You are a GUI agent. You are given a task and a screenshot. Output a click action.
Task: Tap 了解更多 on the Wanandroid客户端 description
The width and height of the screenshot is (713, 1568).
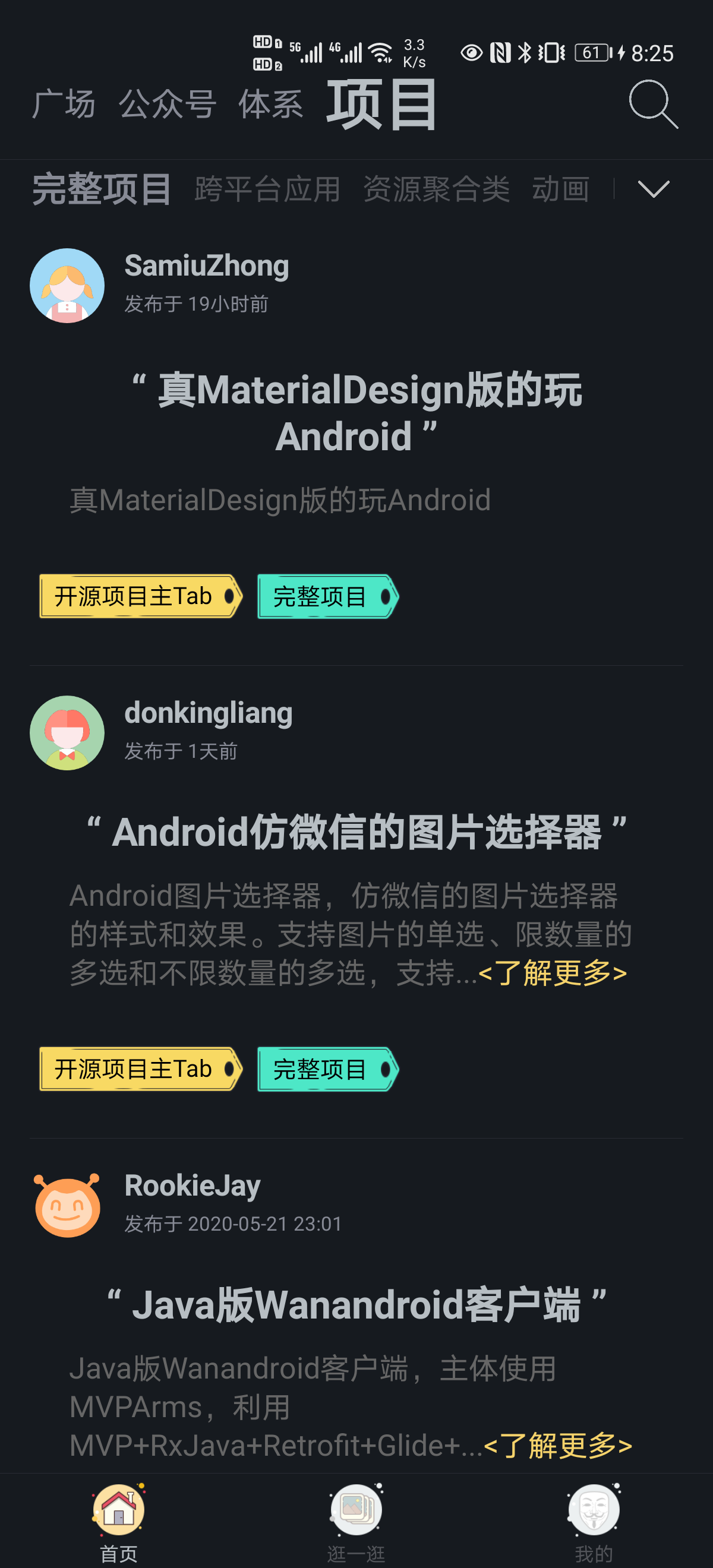click(x=558, y=1446)
